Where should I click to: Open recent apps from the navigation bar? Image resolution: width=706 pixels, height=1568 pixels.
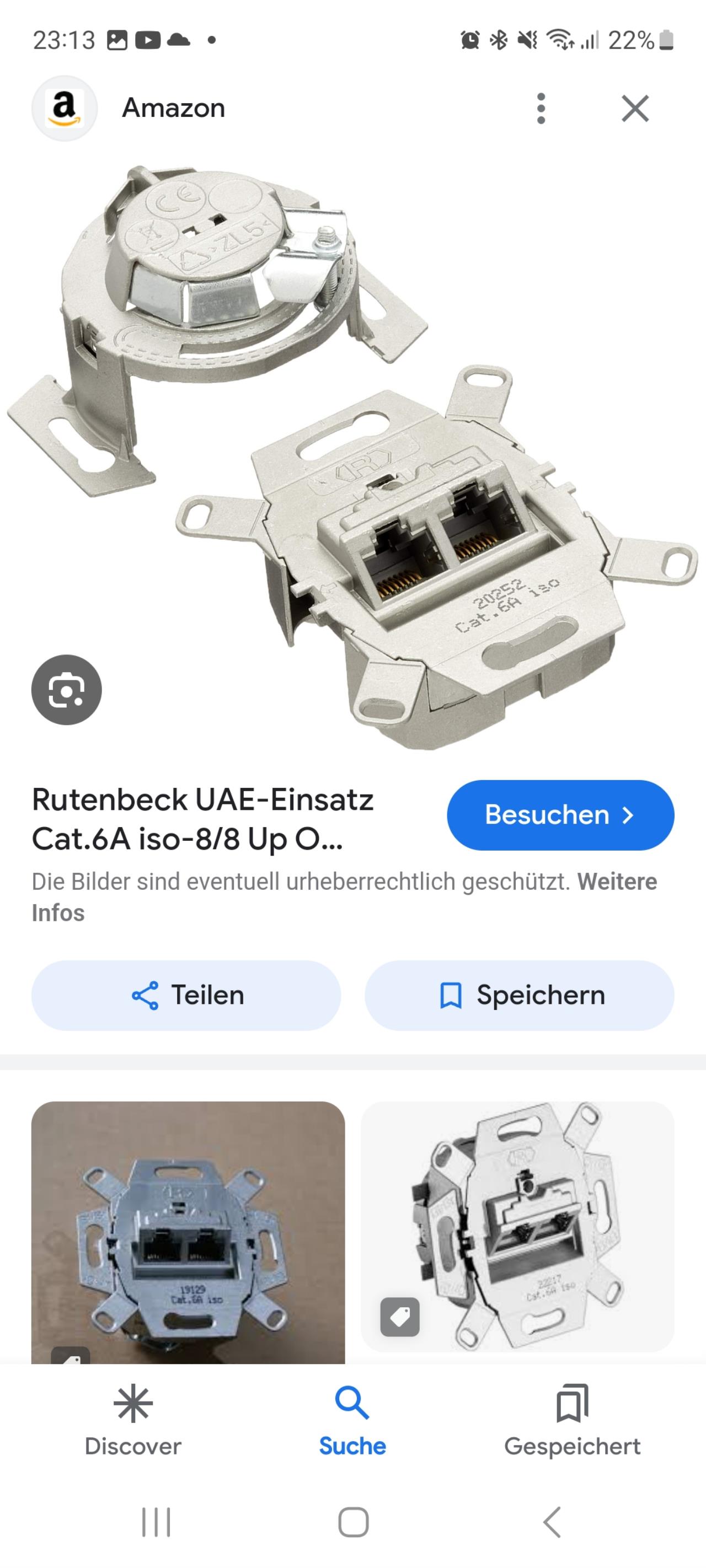(x=156, y=1522)
